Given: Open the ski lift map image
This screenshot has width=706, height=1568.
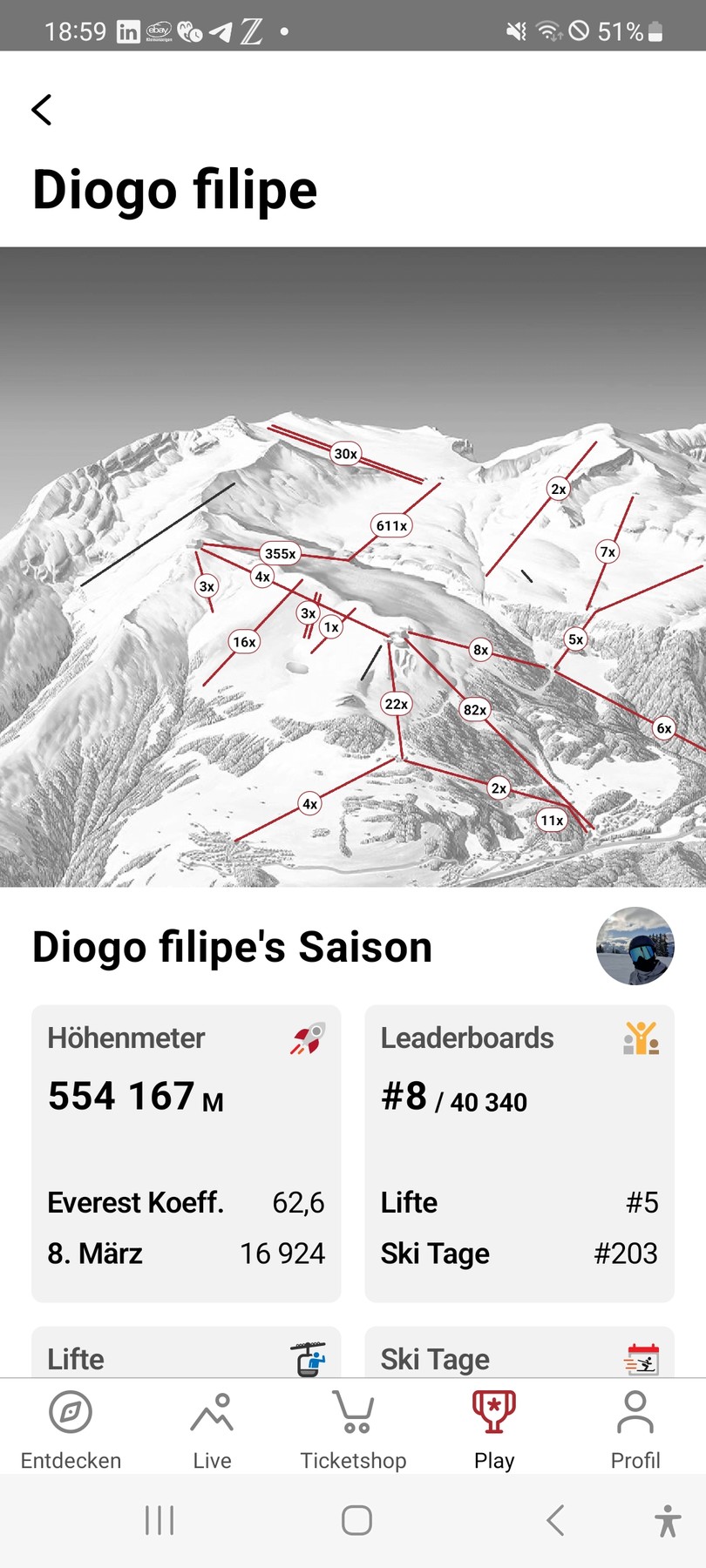Looking at the screenshot, I should pyautogui.click(x=353, y=566).
